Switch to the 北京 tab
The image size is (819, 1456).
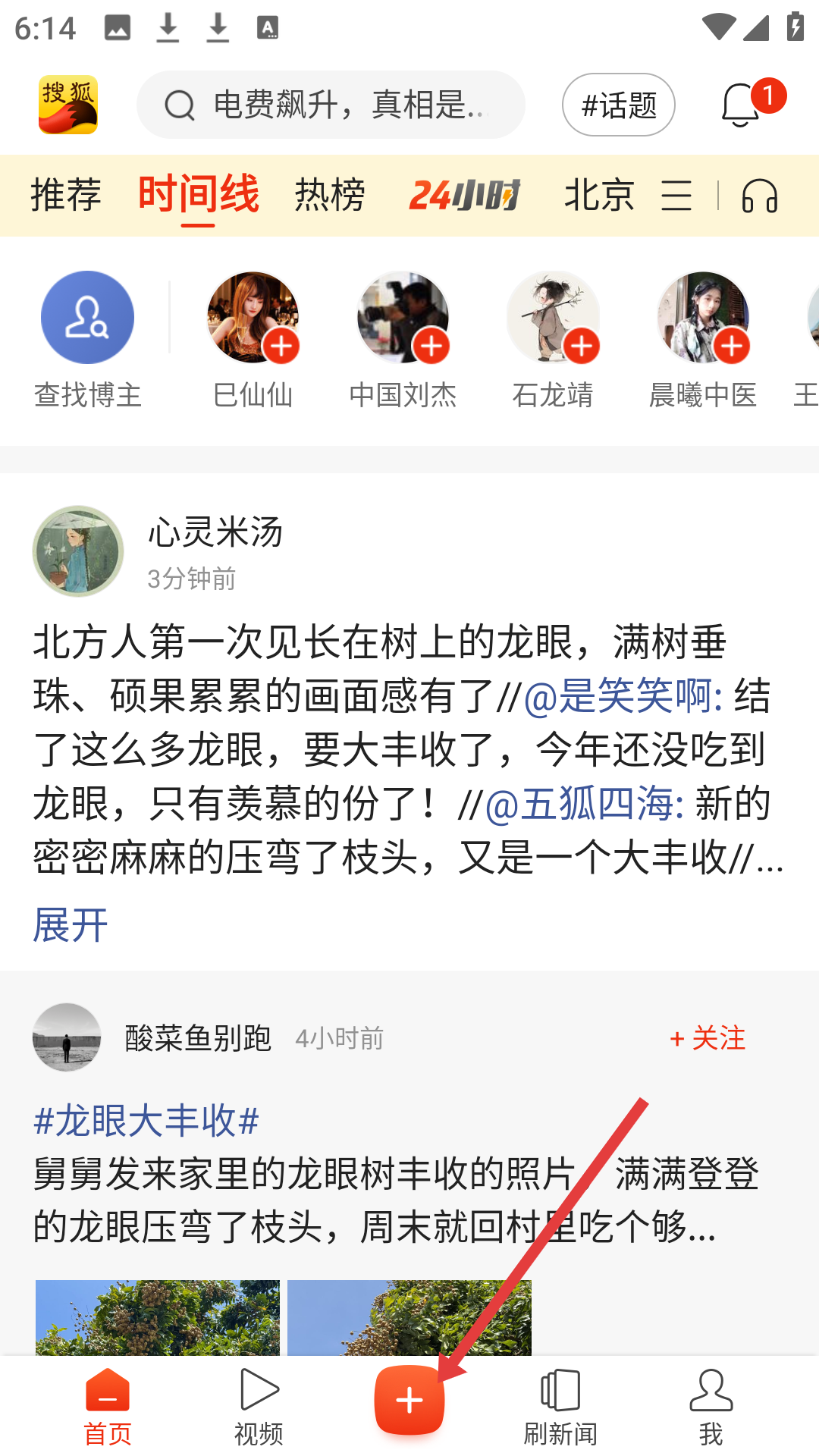click(x=599, y=195)
